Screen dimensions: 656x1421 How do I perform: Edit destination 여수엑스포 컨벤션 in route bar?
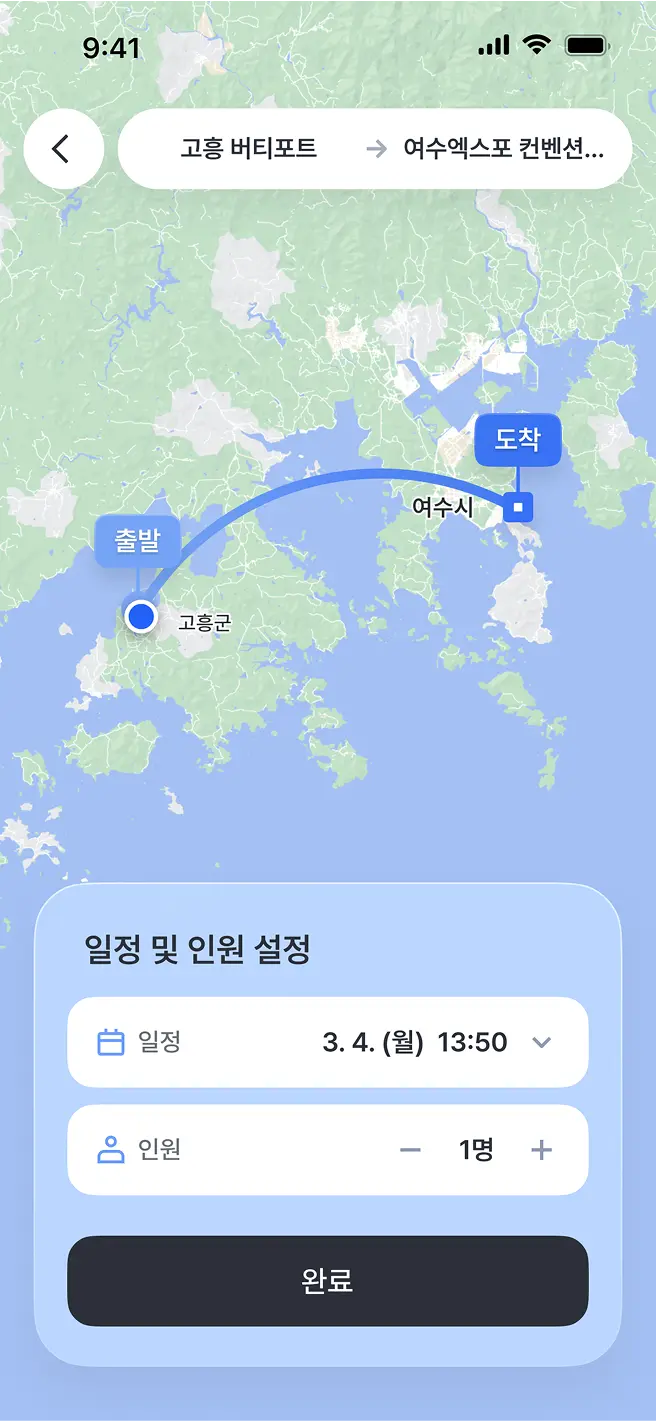(x=503, y=149)
